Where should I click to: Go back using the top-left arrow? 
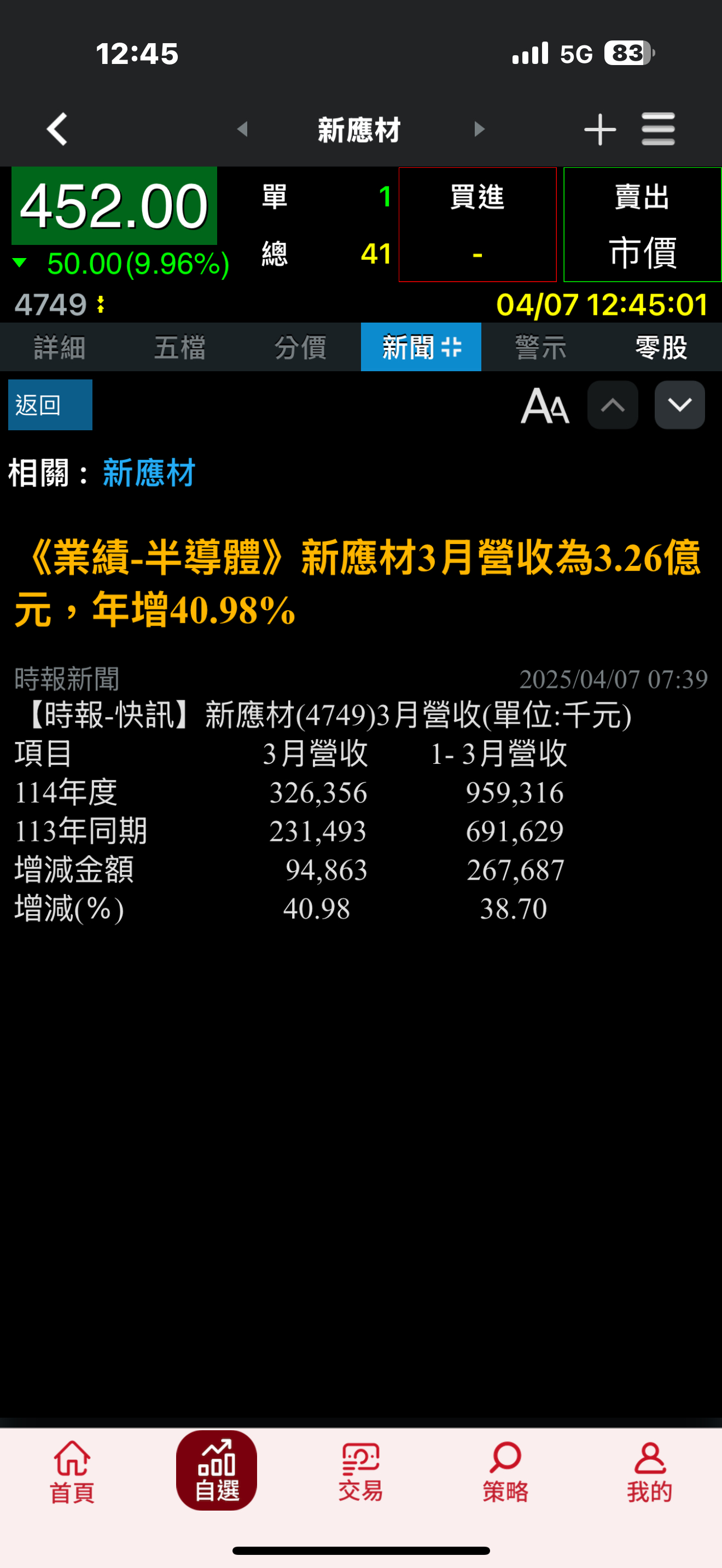pyautogui.click(x=57, y=129)
